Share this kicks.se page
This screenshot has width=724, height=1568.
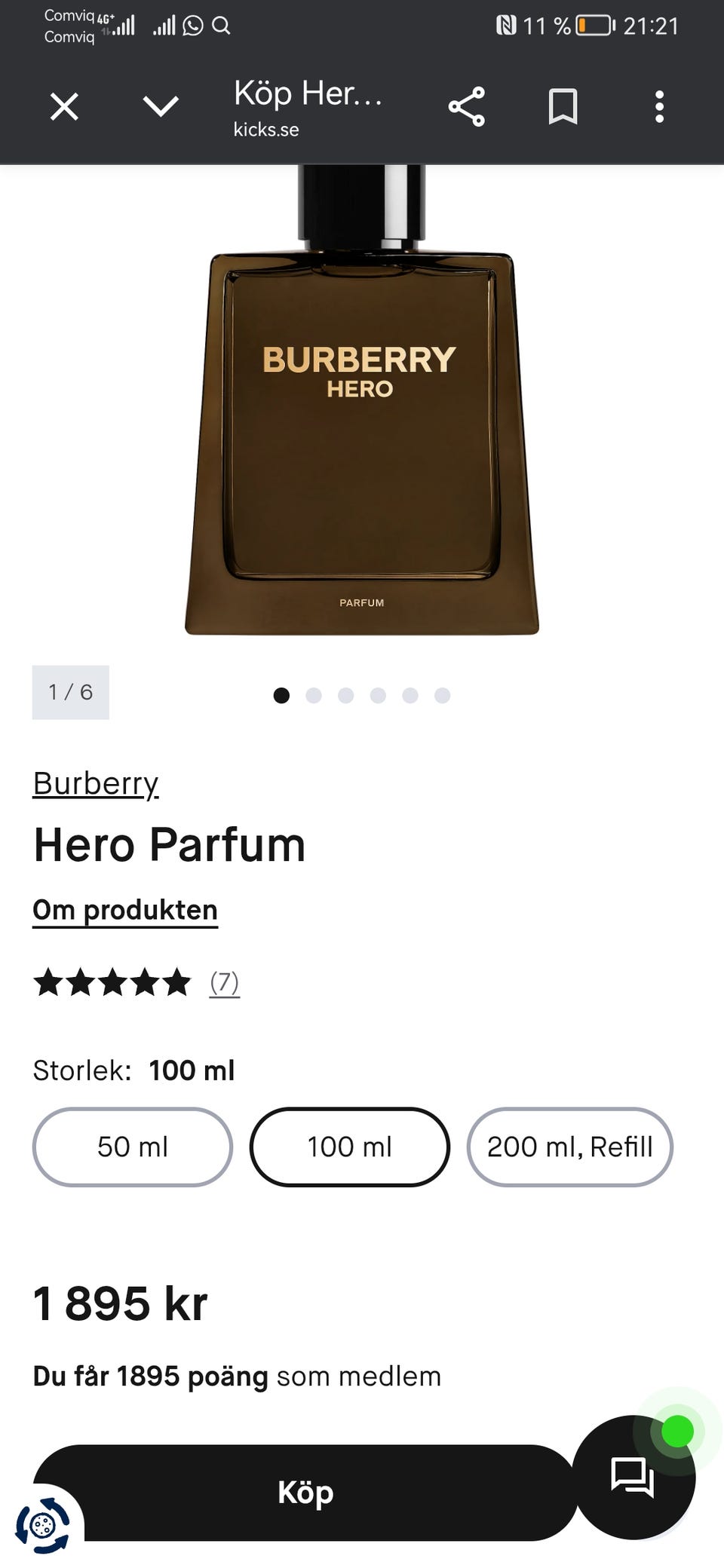[467, 106]
